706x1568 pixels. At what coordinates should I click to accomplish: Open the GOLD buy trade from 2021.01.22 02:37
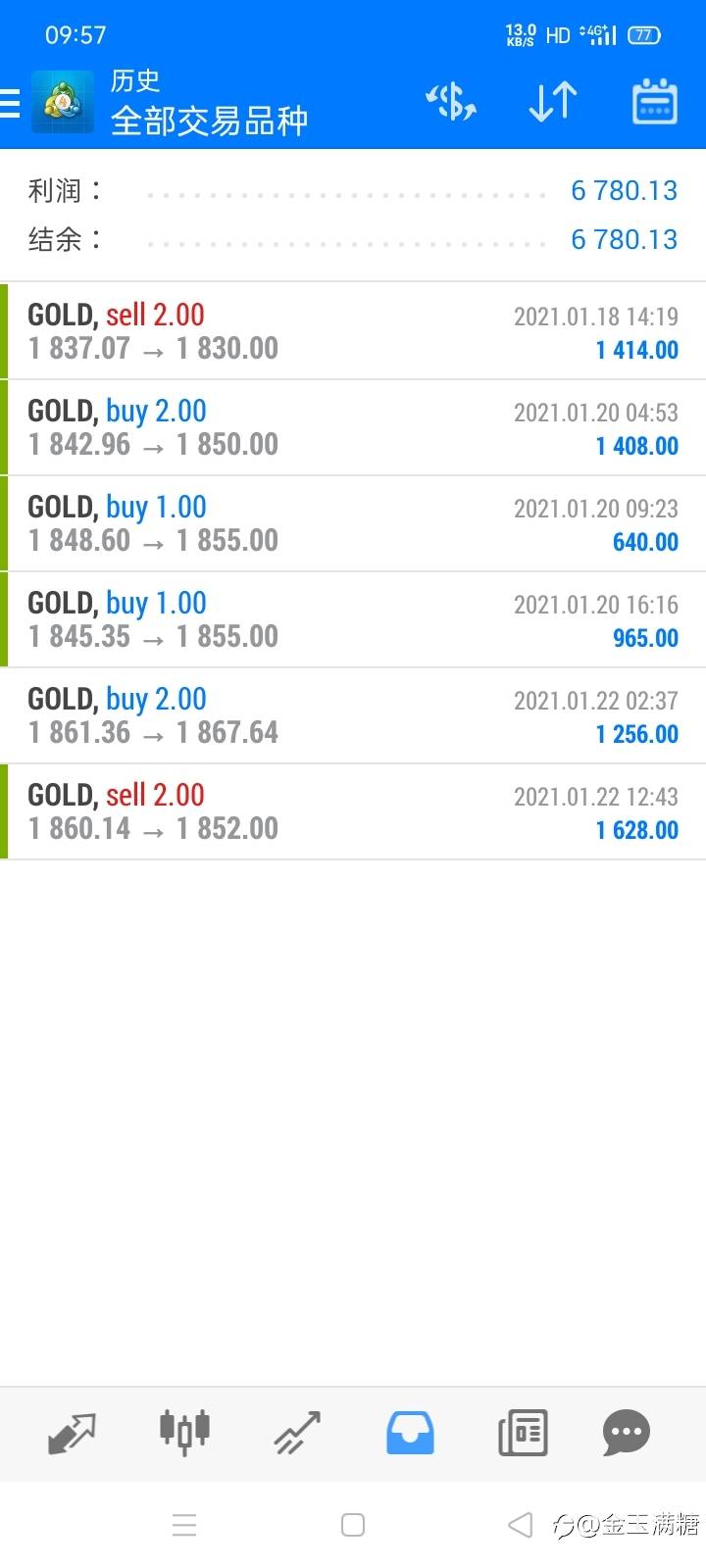point(353,715)
